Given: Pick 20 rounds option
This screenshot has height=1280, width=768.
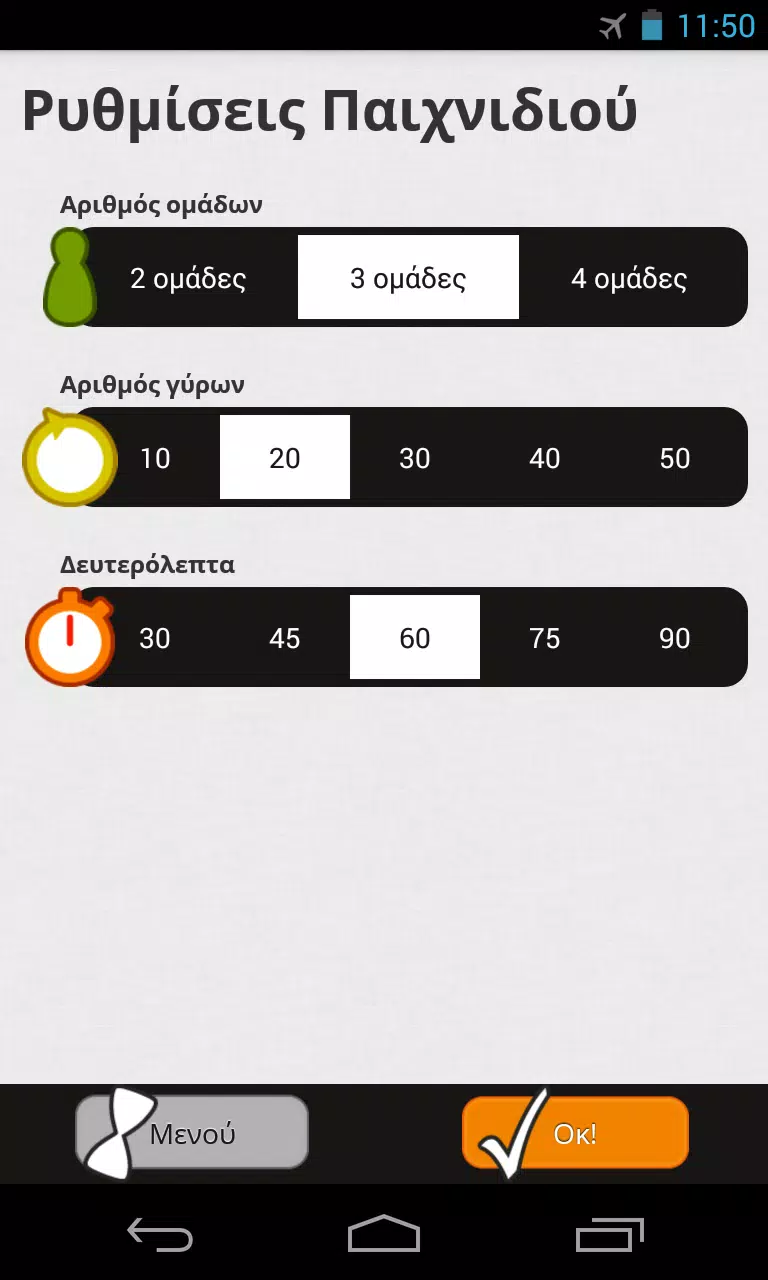Looking at the screenshot, I should point(285,458).
